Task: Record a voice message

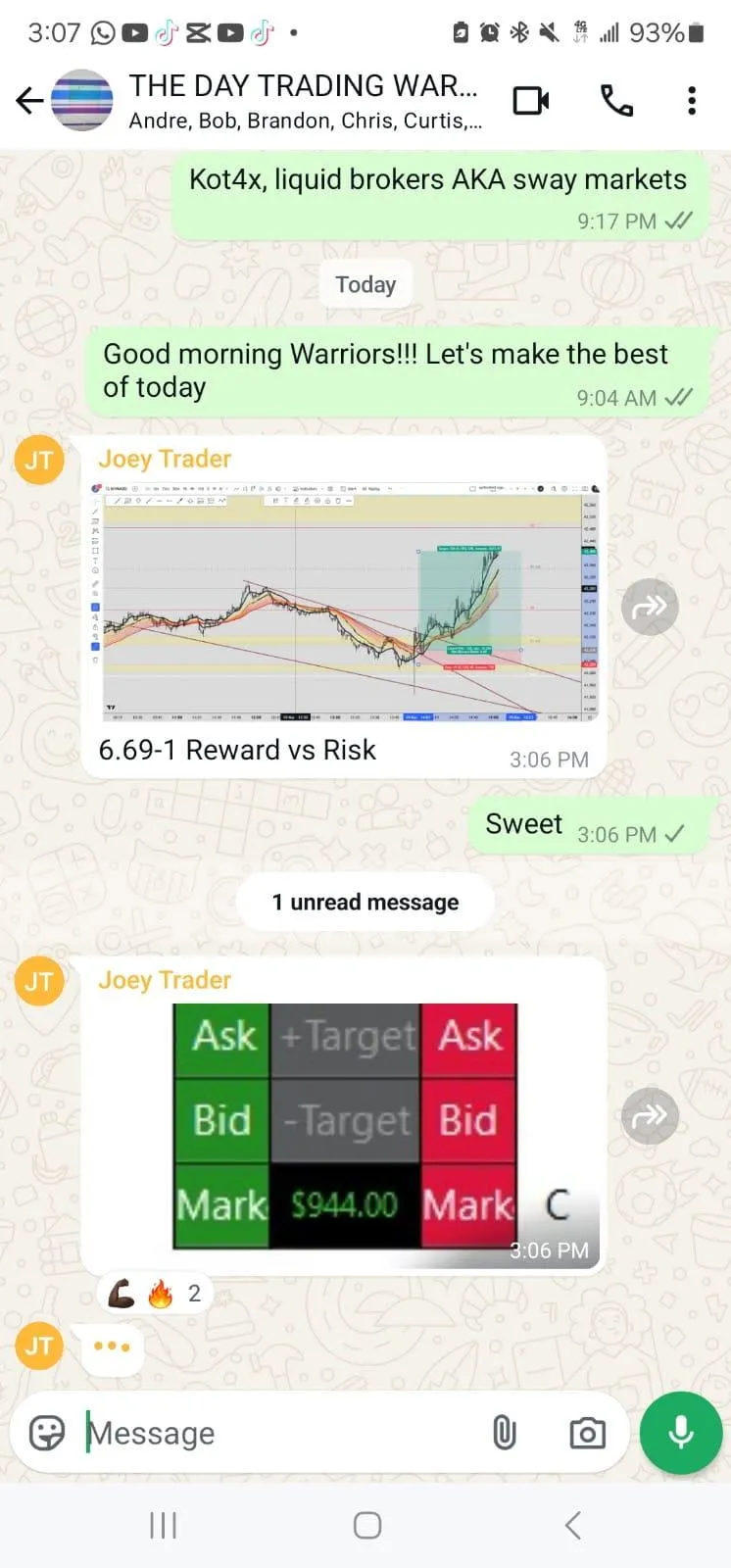Action: (x=681, y=1433)
